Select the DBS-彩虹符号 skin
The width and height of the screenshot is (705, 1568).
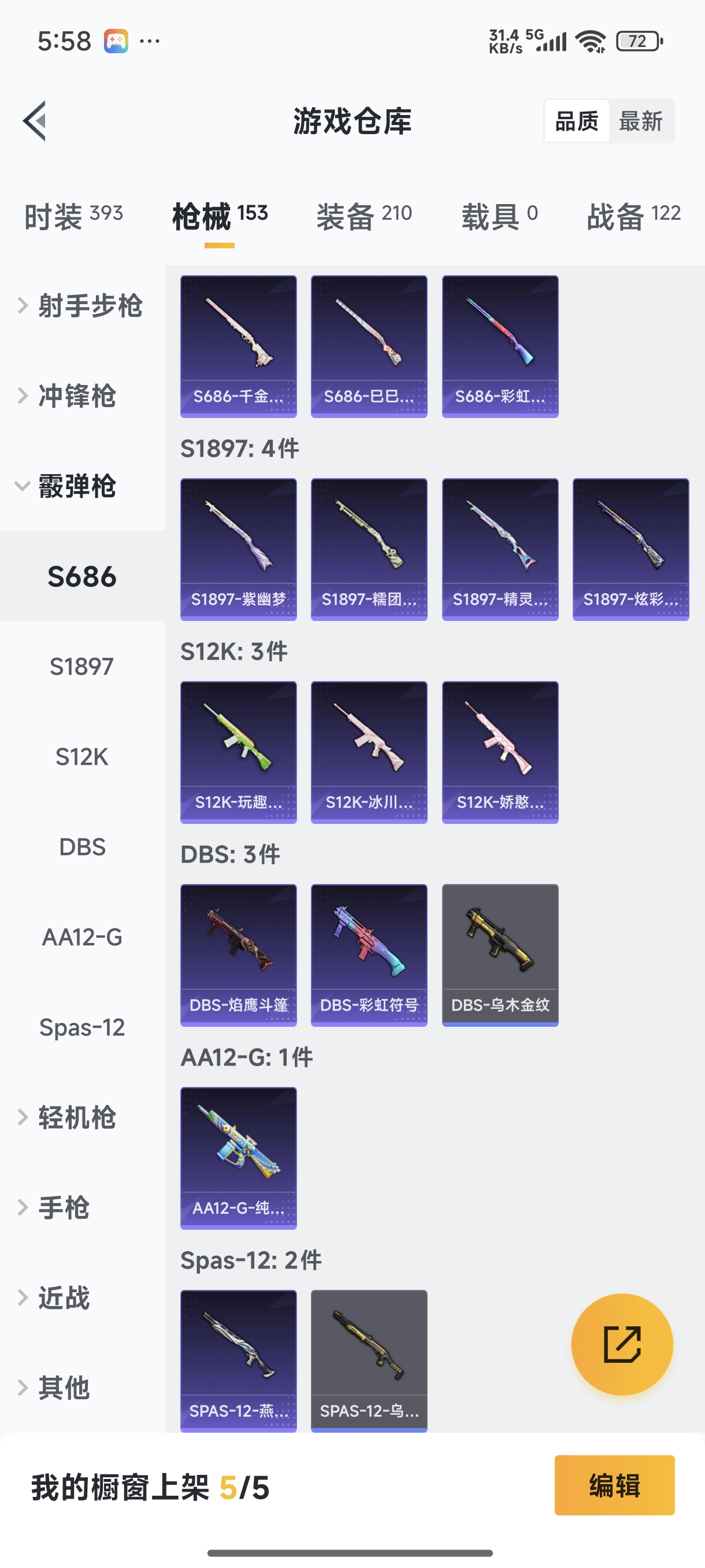[x=369, y=955]
